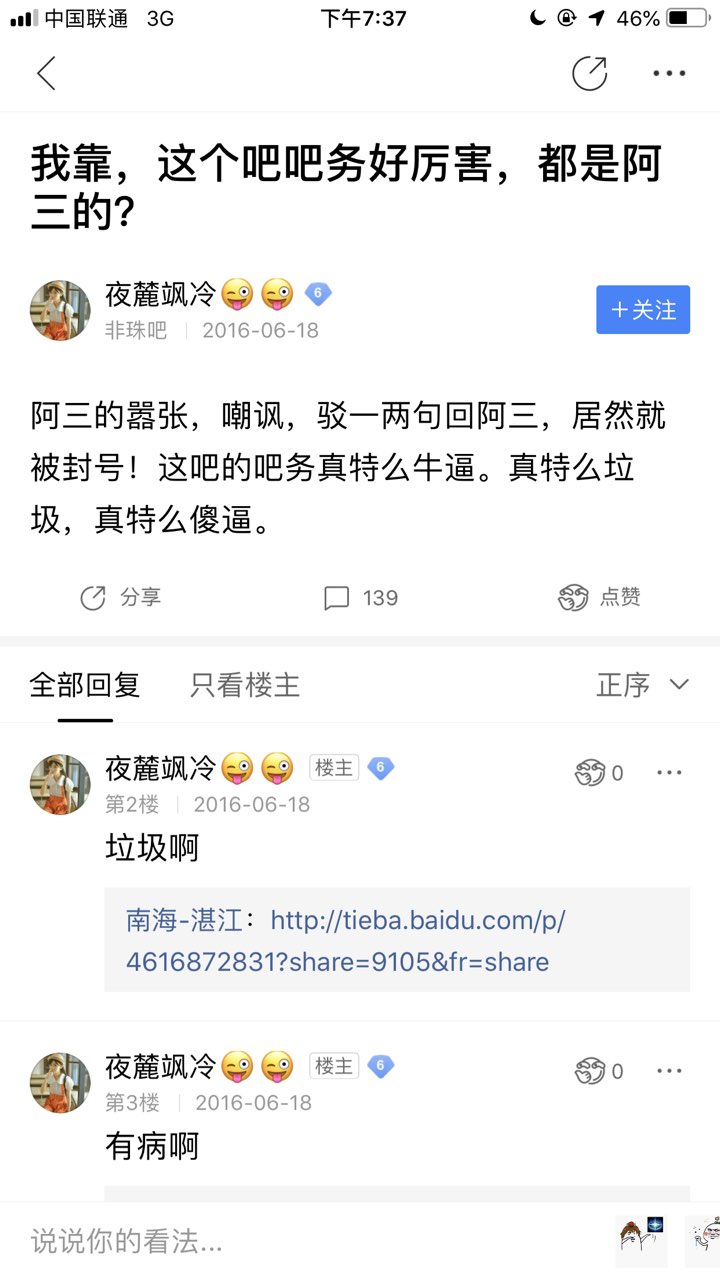This screenshot has width=720, height=1280.
Task: Tap the 说说你的看法 reply field
Action: (300, 1242)
